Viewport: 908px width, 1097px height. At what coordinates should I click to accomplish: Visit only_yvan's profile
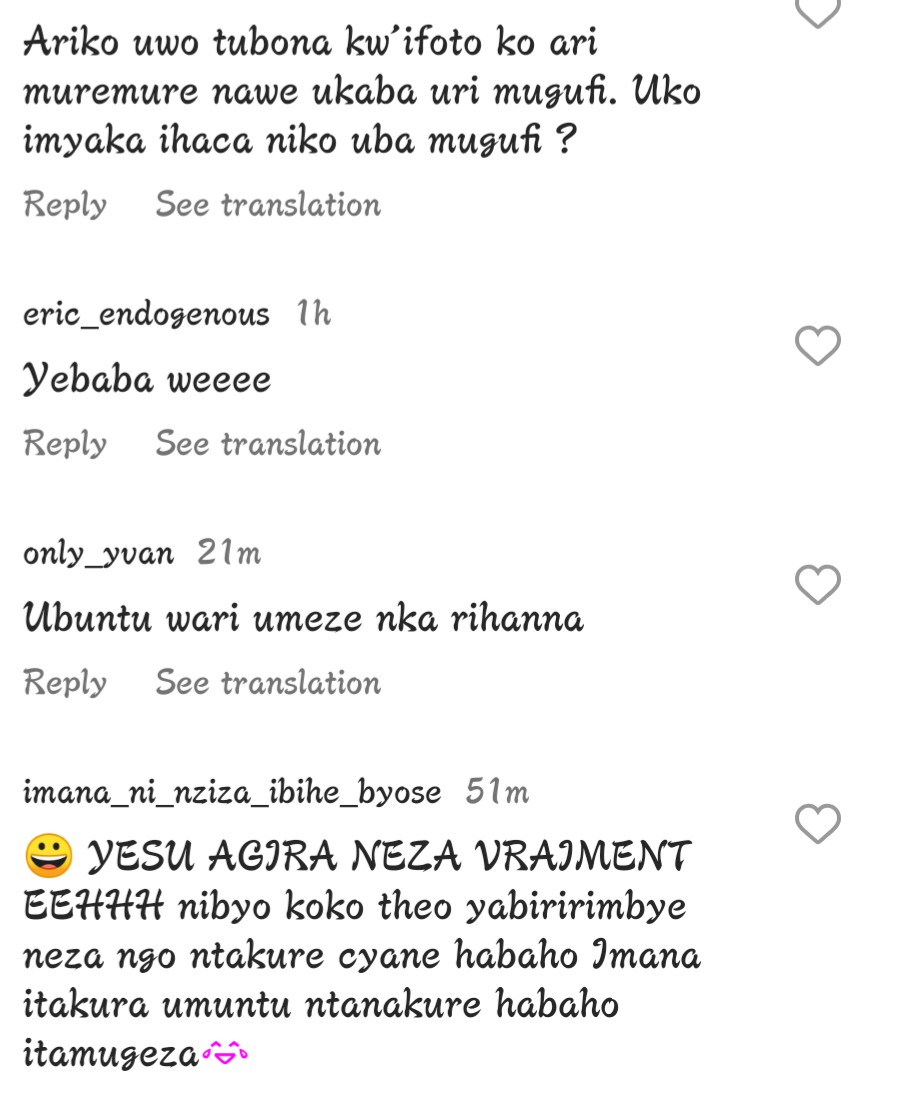coord(98,553)
